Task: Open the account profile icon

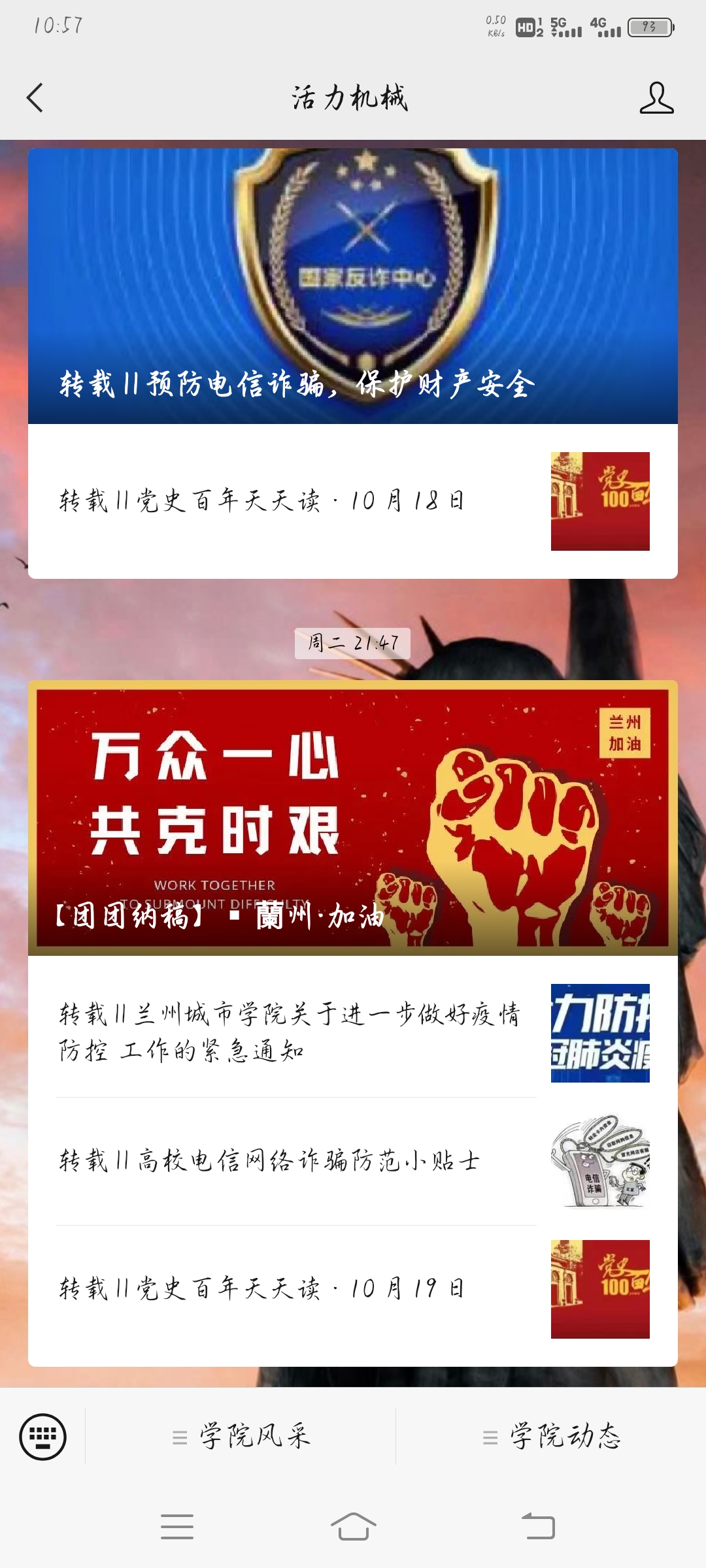Action: (656, 98)
